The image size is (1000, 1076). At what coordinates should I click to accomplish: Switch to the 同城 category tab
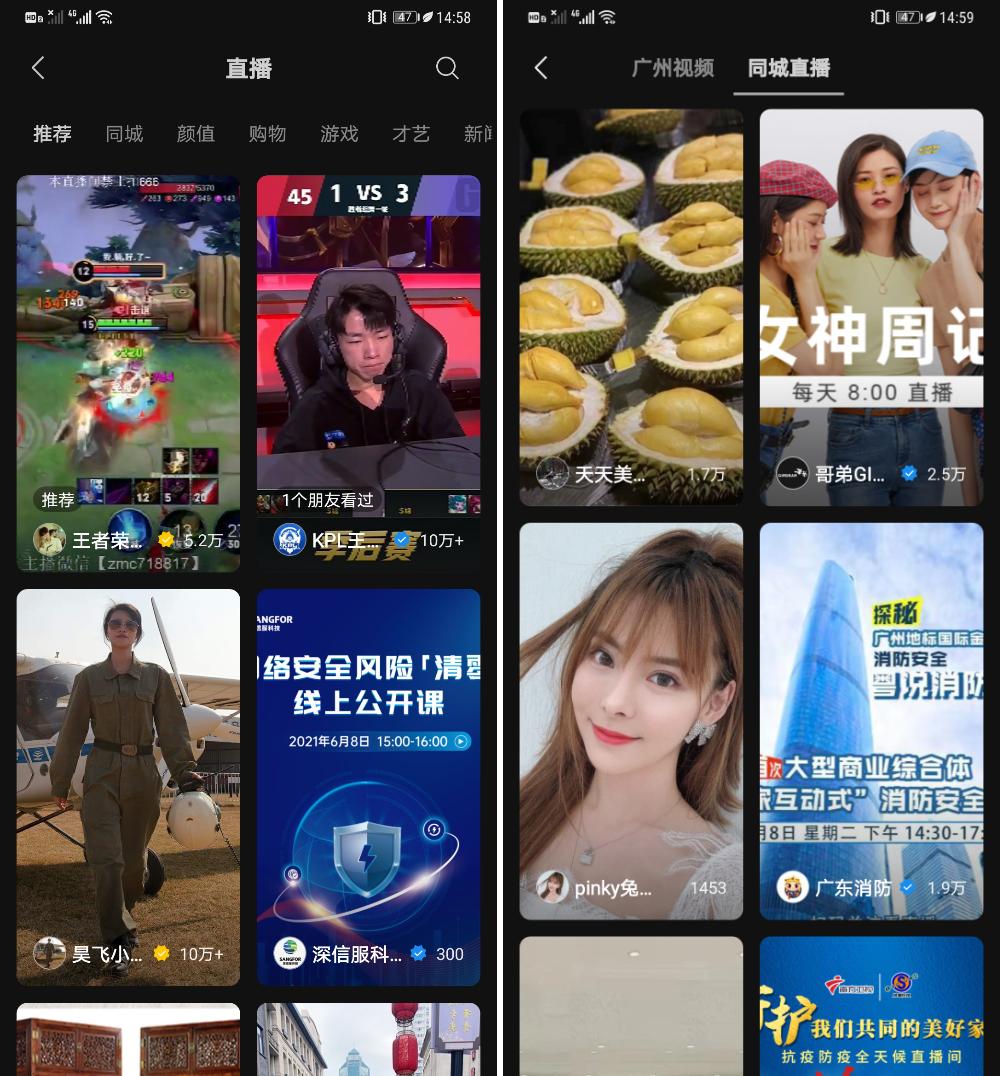124,133
